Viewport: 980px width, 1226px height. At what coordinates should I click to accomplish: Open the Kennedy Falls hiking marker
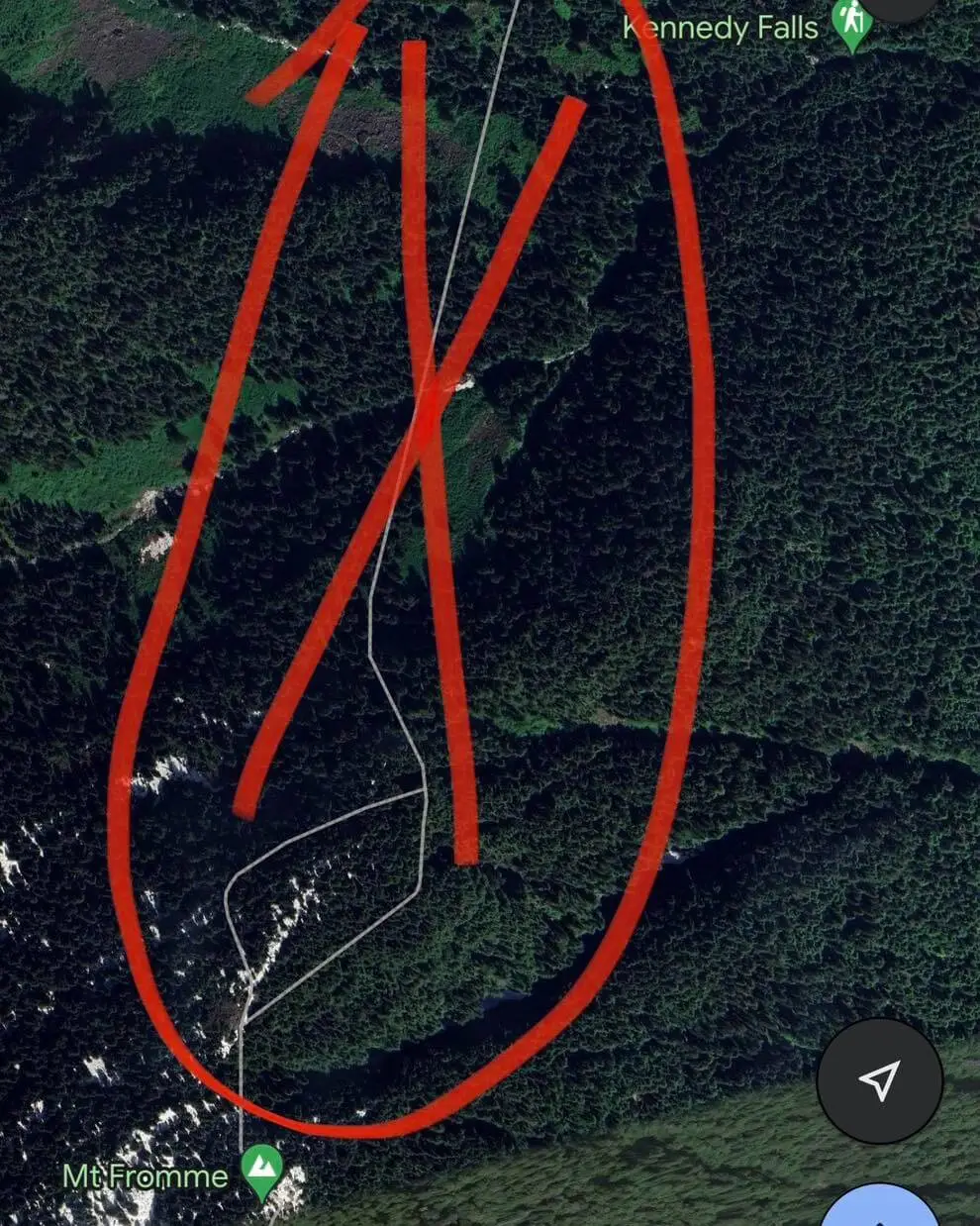click(850, 24)
